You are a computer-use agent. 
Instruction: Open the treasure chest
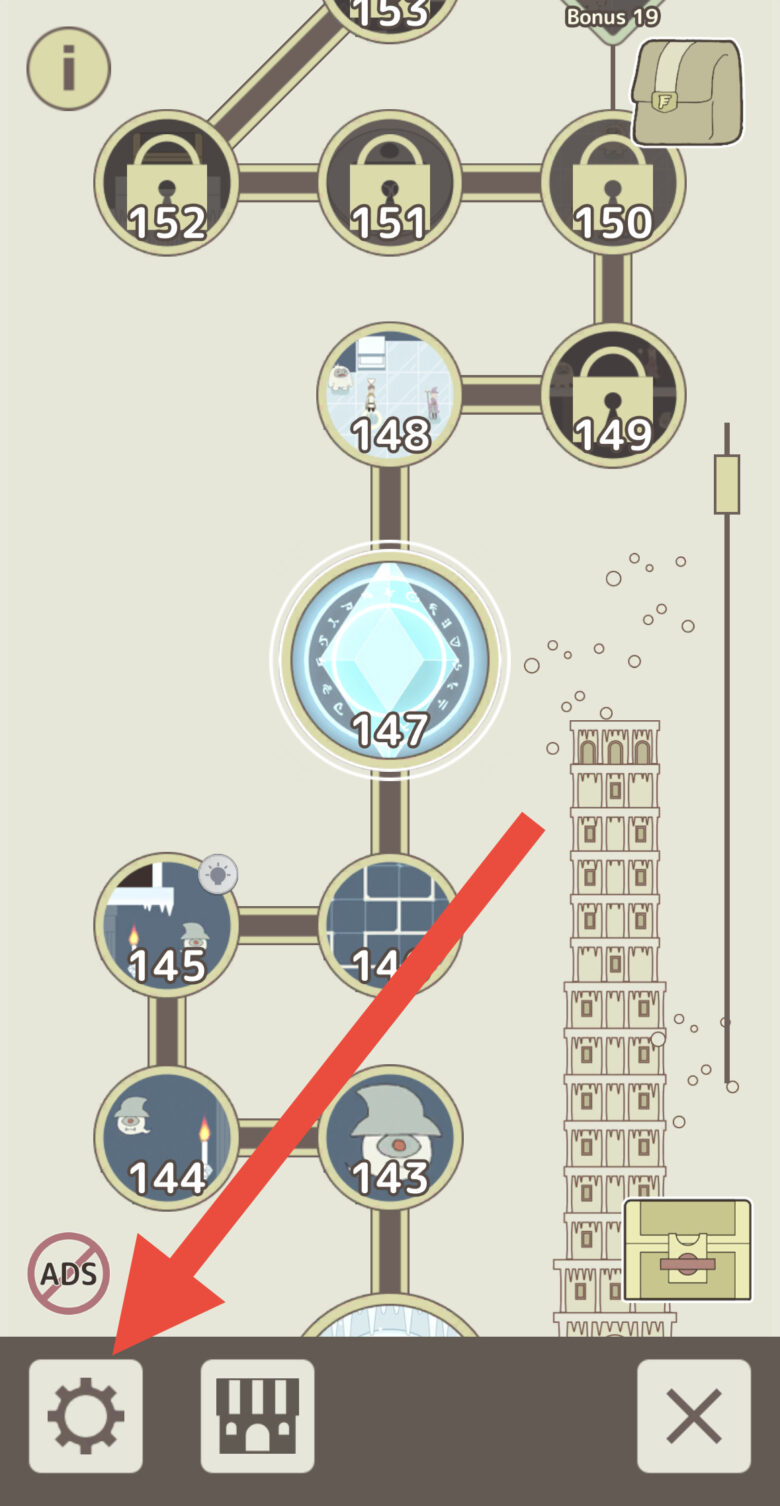point(687,1250)
